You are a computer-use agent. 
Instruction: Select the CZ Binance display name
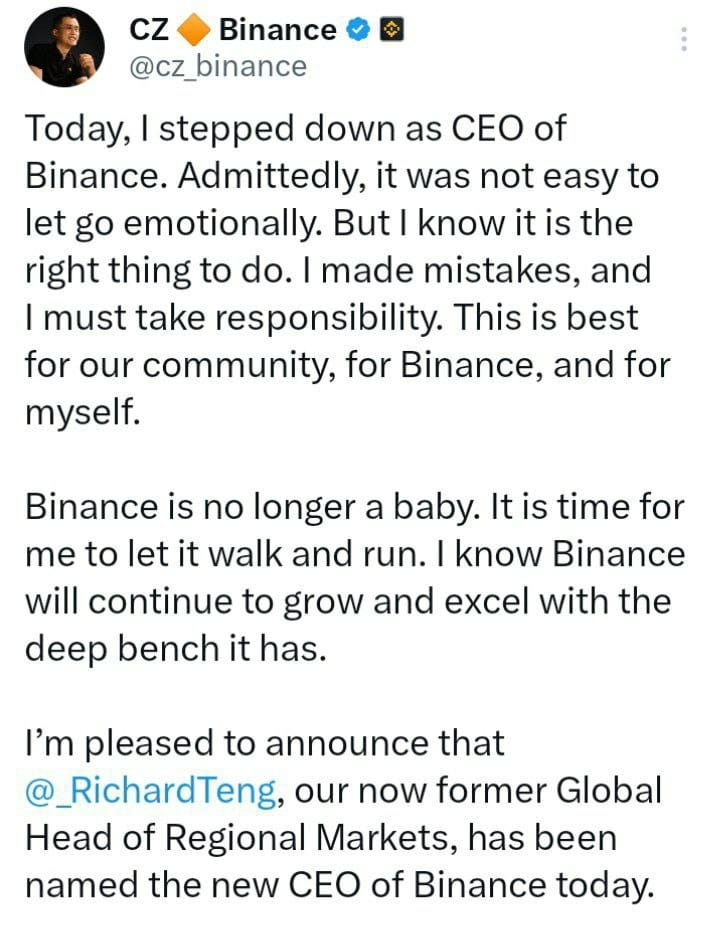tap(240, 30)
